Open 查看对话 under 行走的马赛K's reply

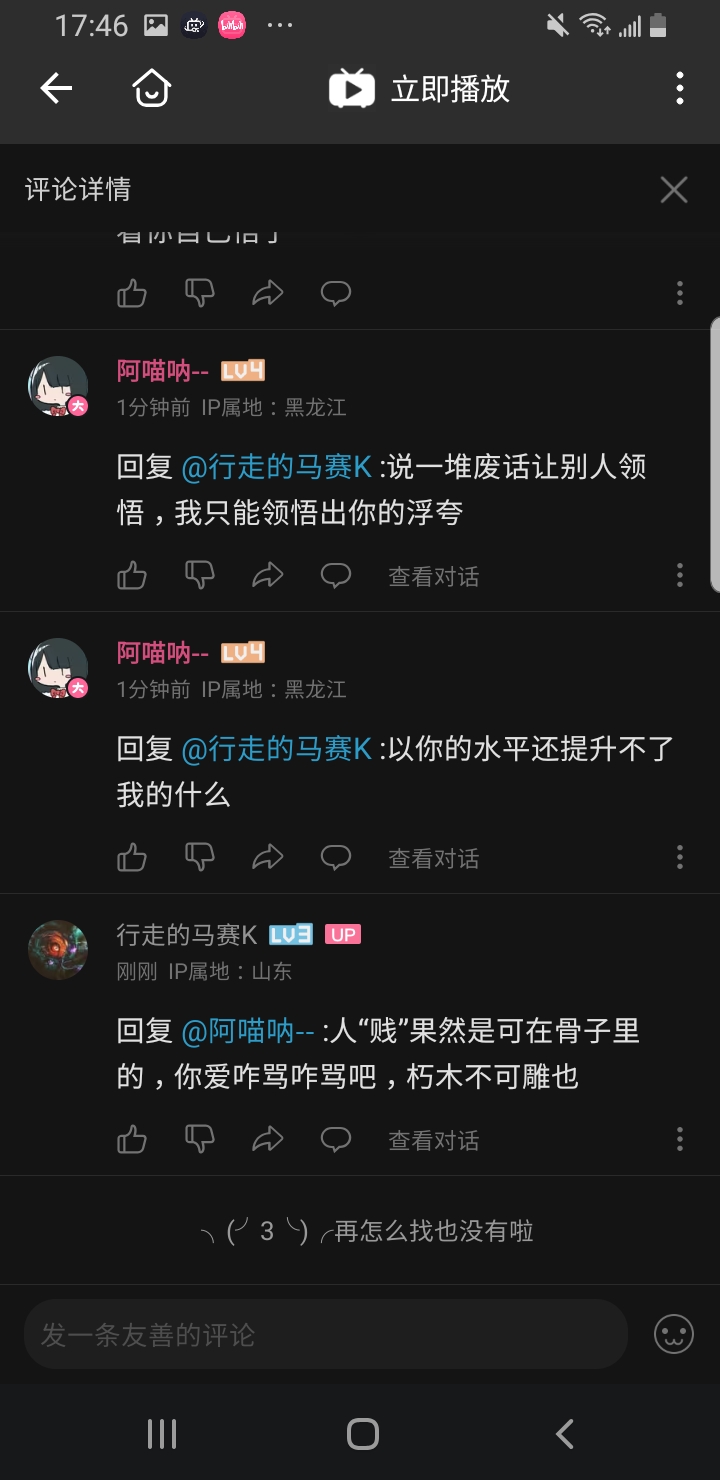pyautogui.click(x=433, y=1140)
